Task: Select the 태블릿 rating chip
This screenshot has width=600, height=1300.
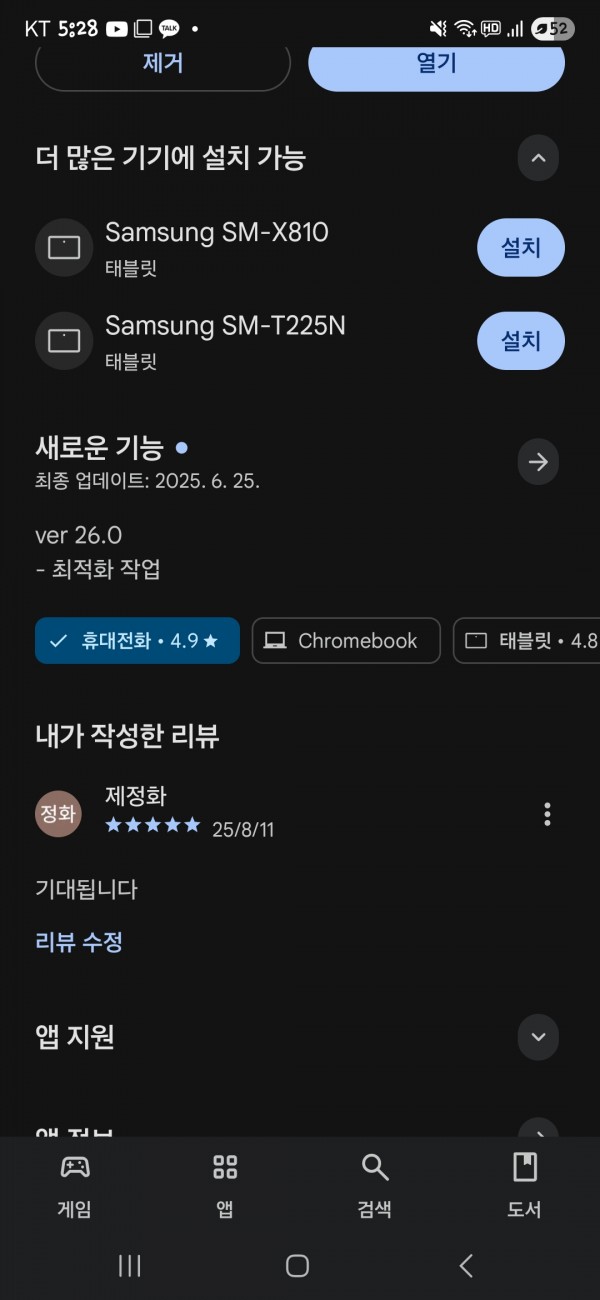Action: pos(527,641)
